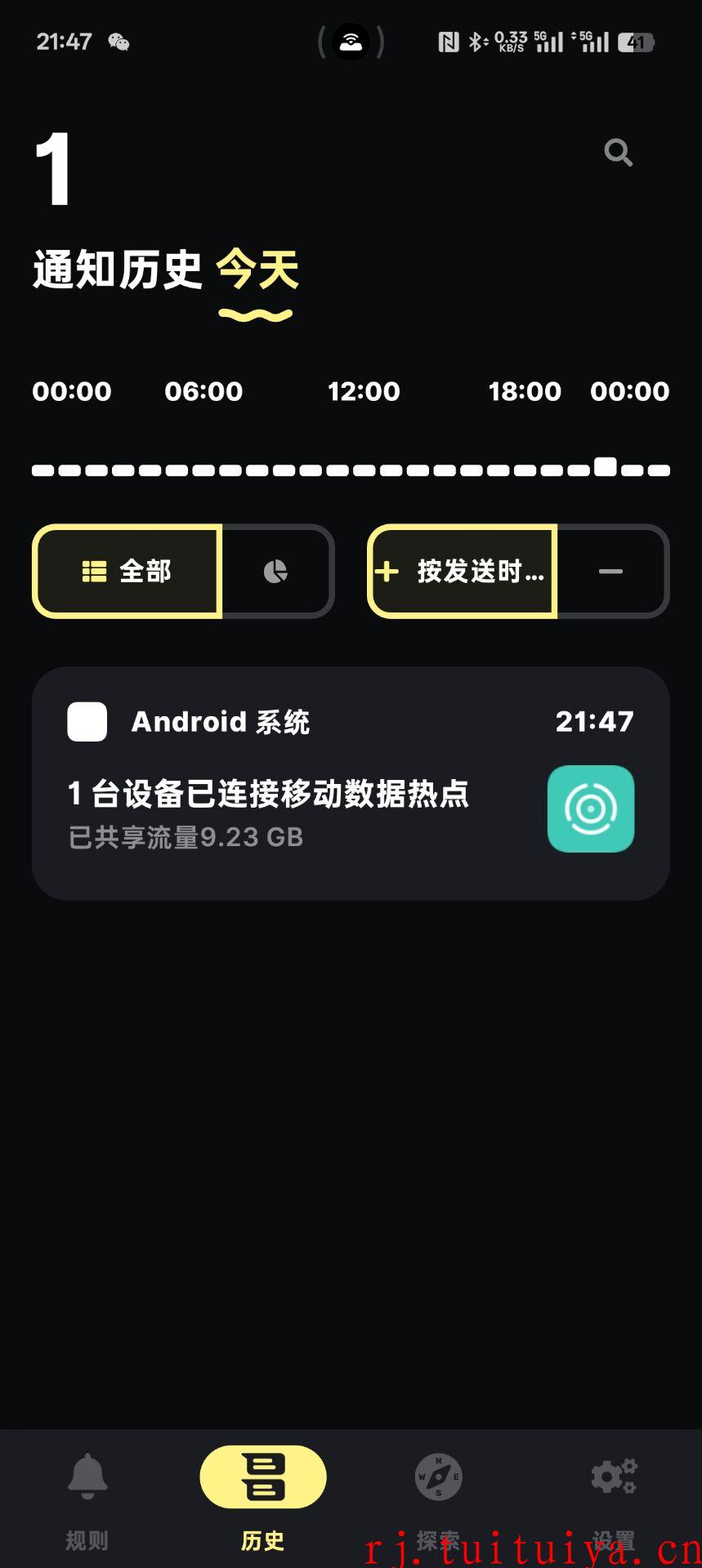This screenshot has height=1568, width=702.
Task: Open the 按发送时 sorting option
Action: coord(463,571)
